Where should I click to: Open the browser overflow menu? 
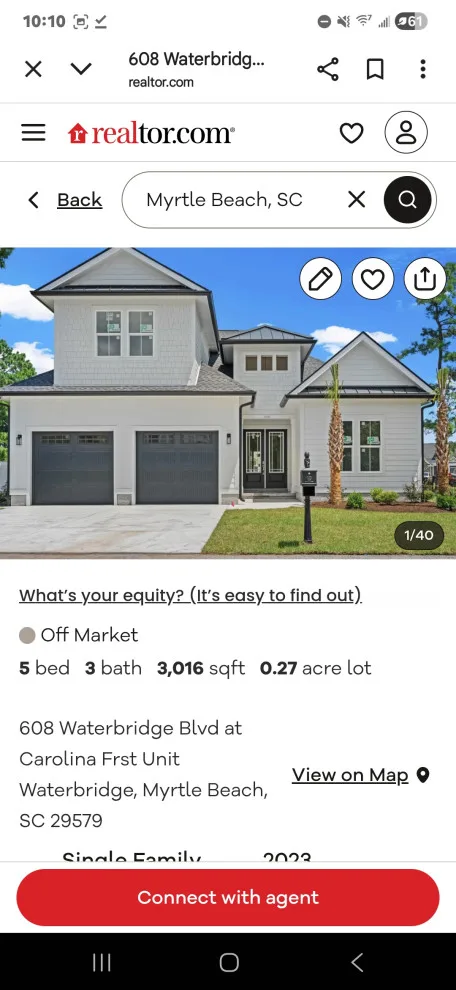[423, 69]
